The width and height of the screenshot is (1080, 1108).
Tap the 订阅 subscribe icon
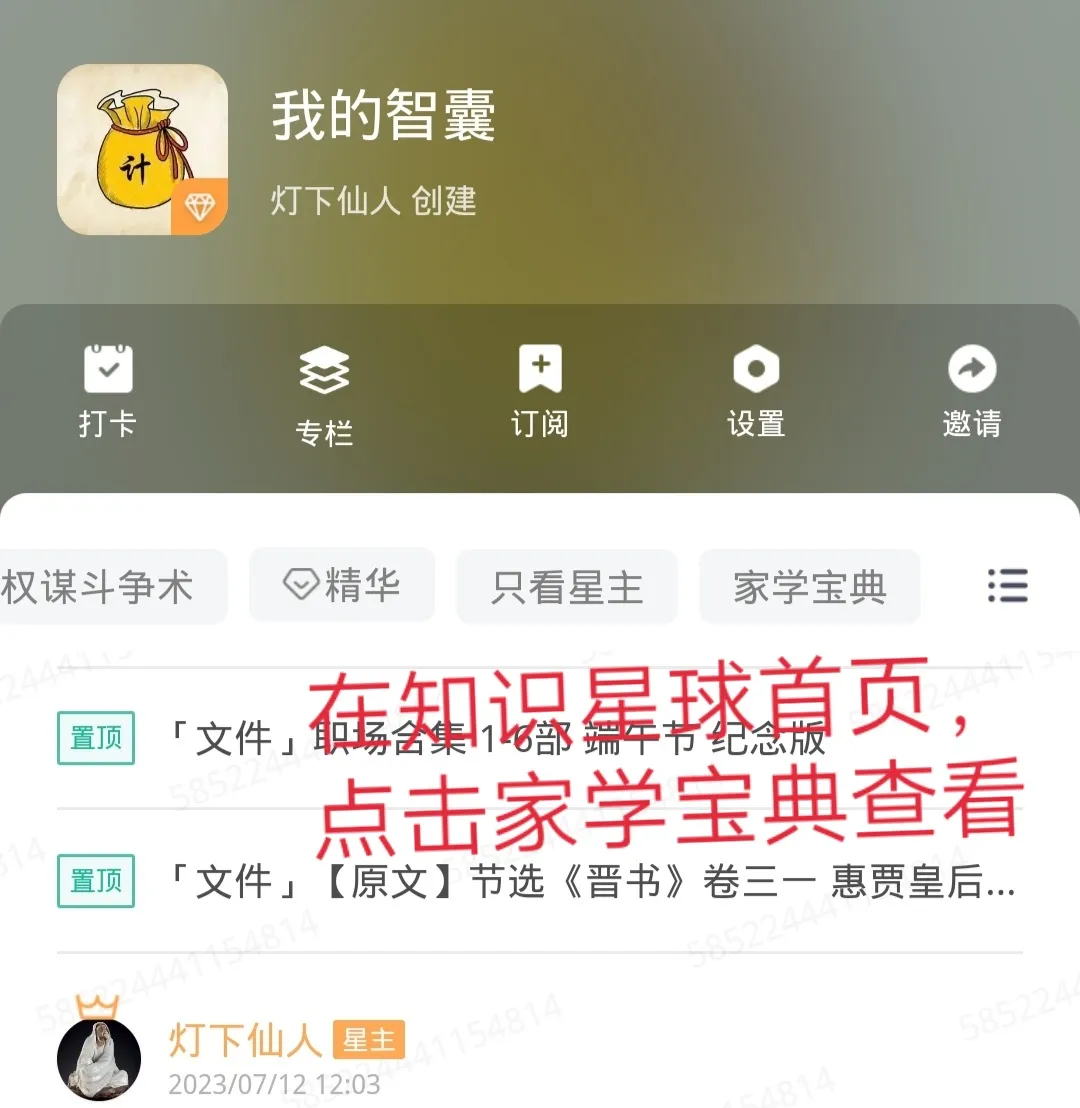pyautogui.click(x=540, y=390)
